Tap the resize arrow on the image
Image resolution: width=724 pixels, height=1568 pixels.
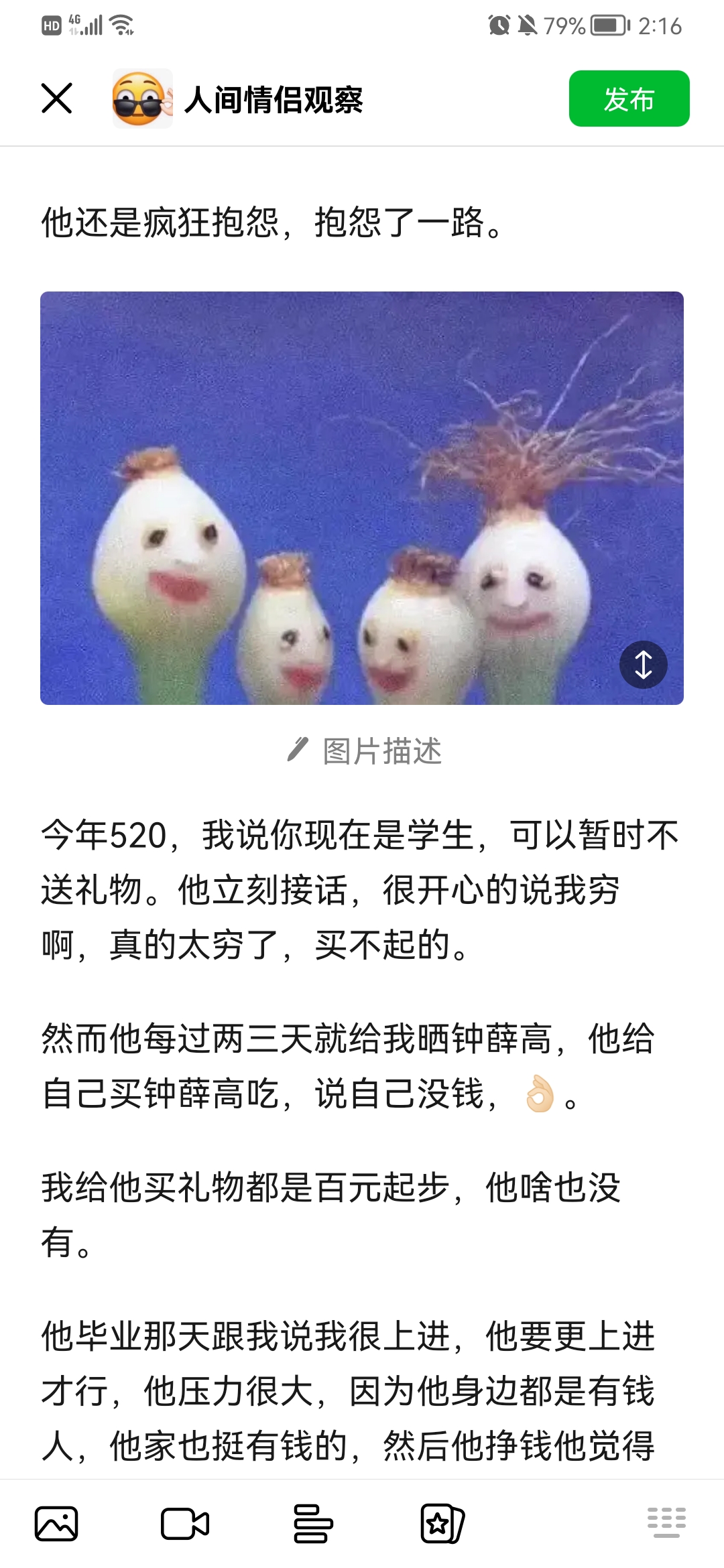[643, 665]
